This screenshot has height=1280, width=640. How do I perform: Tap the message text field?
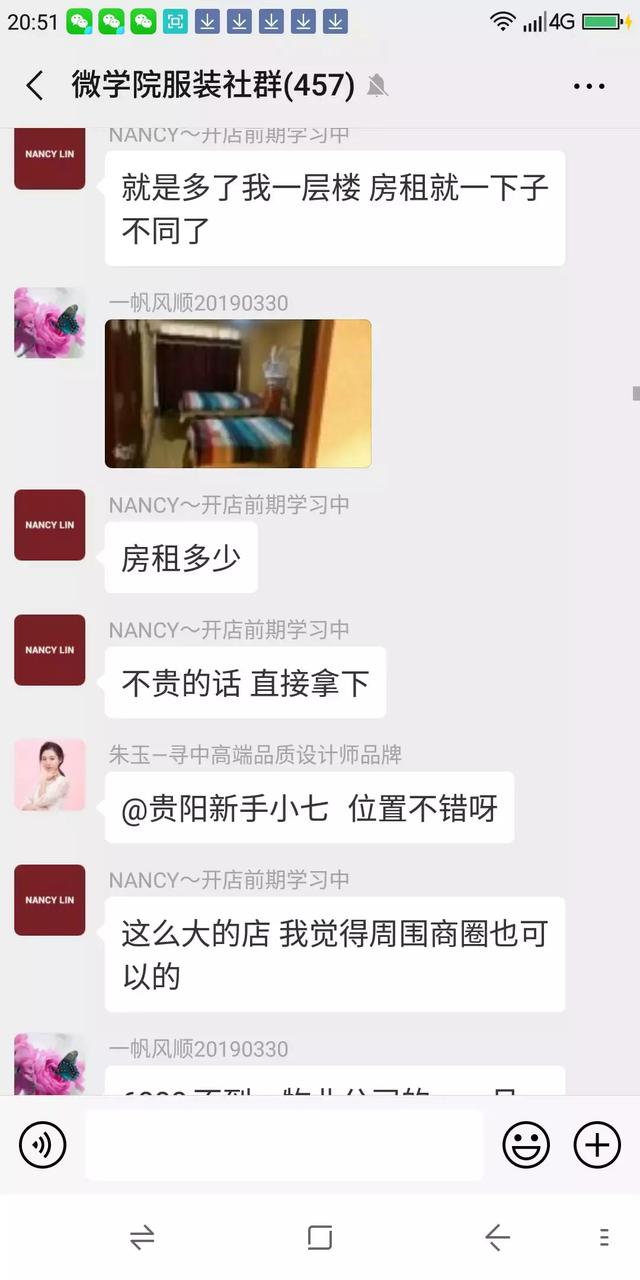coord(284,1145)
